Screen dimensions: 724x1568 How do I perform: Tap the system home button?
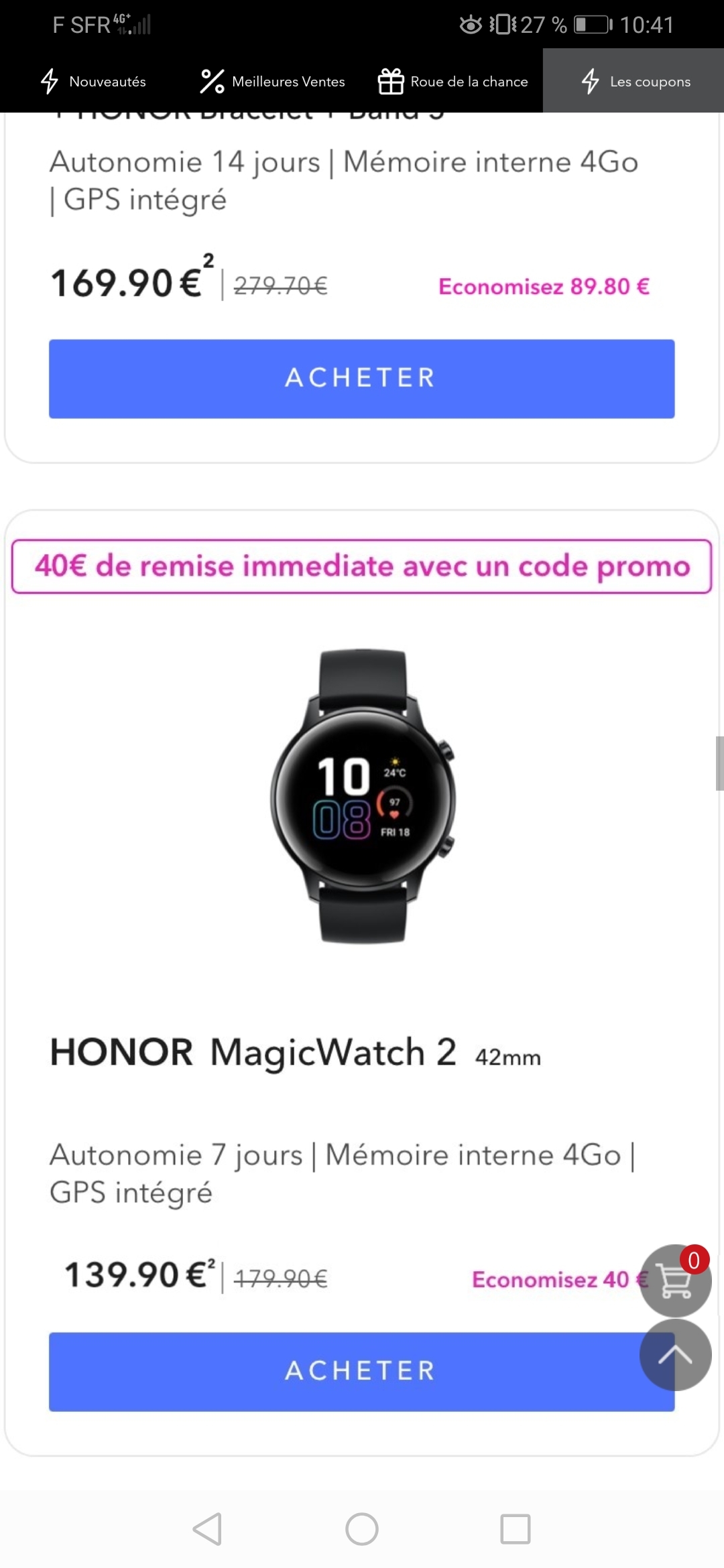(x=362, y=1529)
